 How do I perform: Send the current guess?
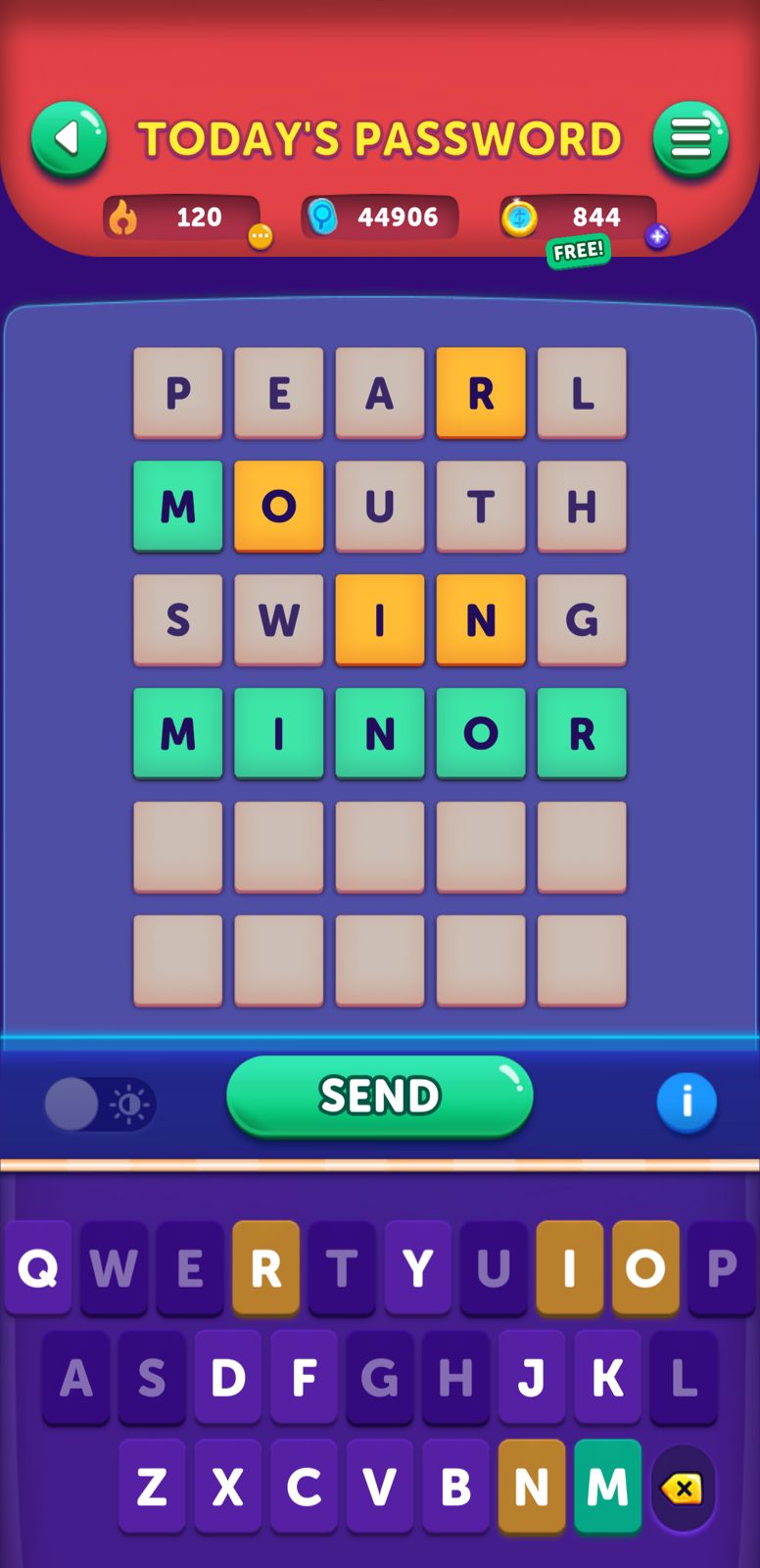tap(379, 1096)
